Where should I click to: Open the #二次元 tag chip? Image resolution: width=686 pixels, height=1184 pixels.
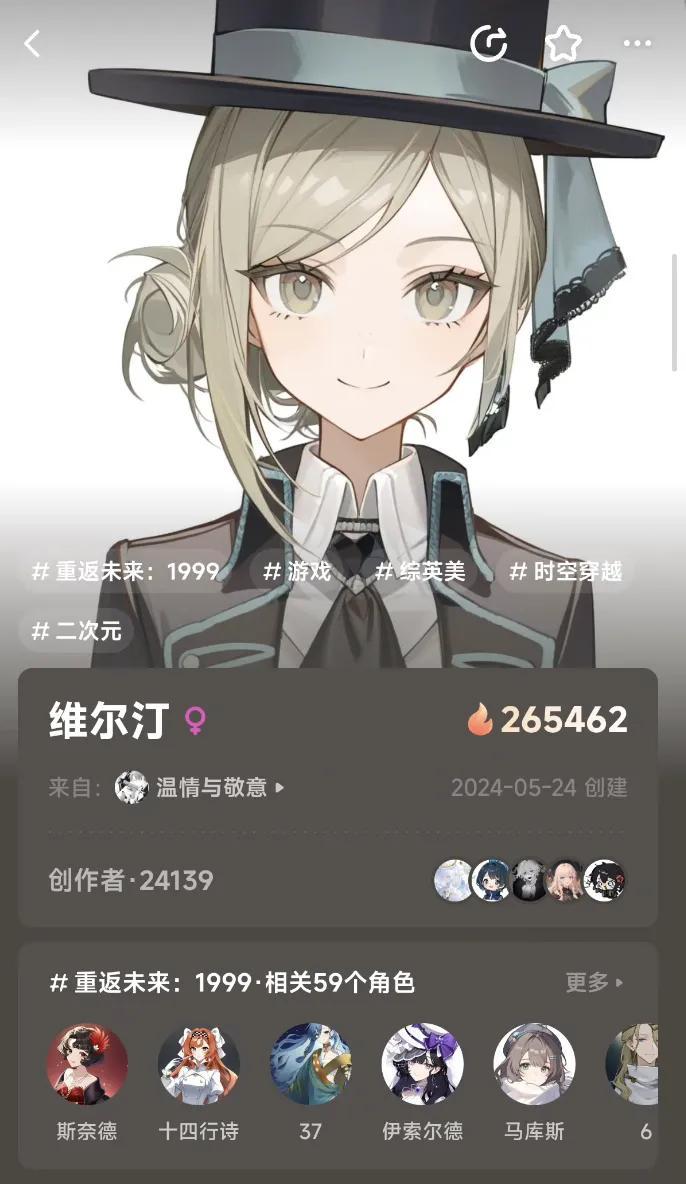click(x=76, y=630)
